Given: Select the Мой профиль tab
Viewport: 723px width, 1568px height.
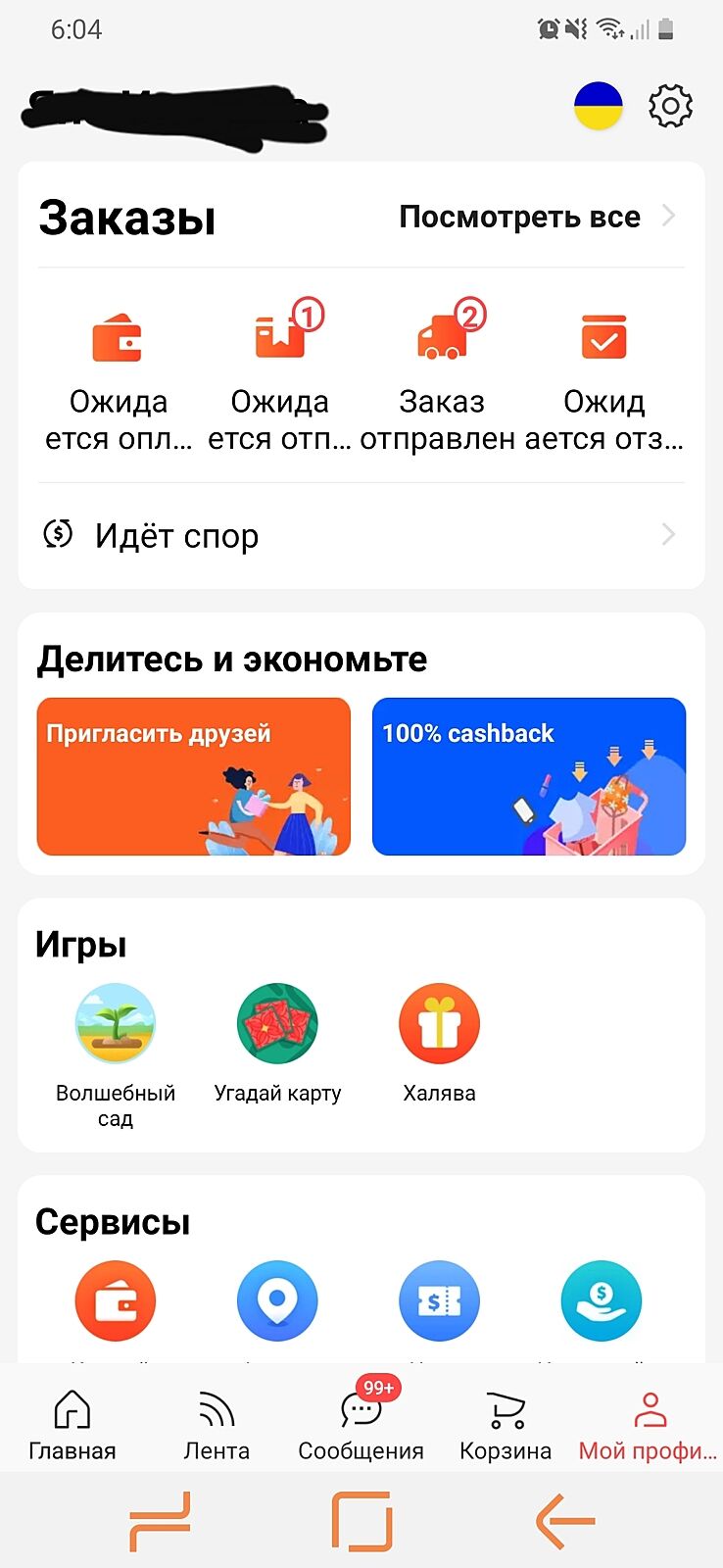Looking at the screenshot, I should tap(649, 1425).
